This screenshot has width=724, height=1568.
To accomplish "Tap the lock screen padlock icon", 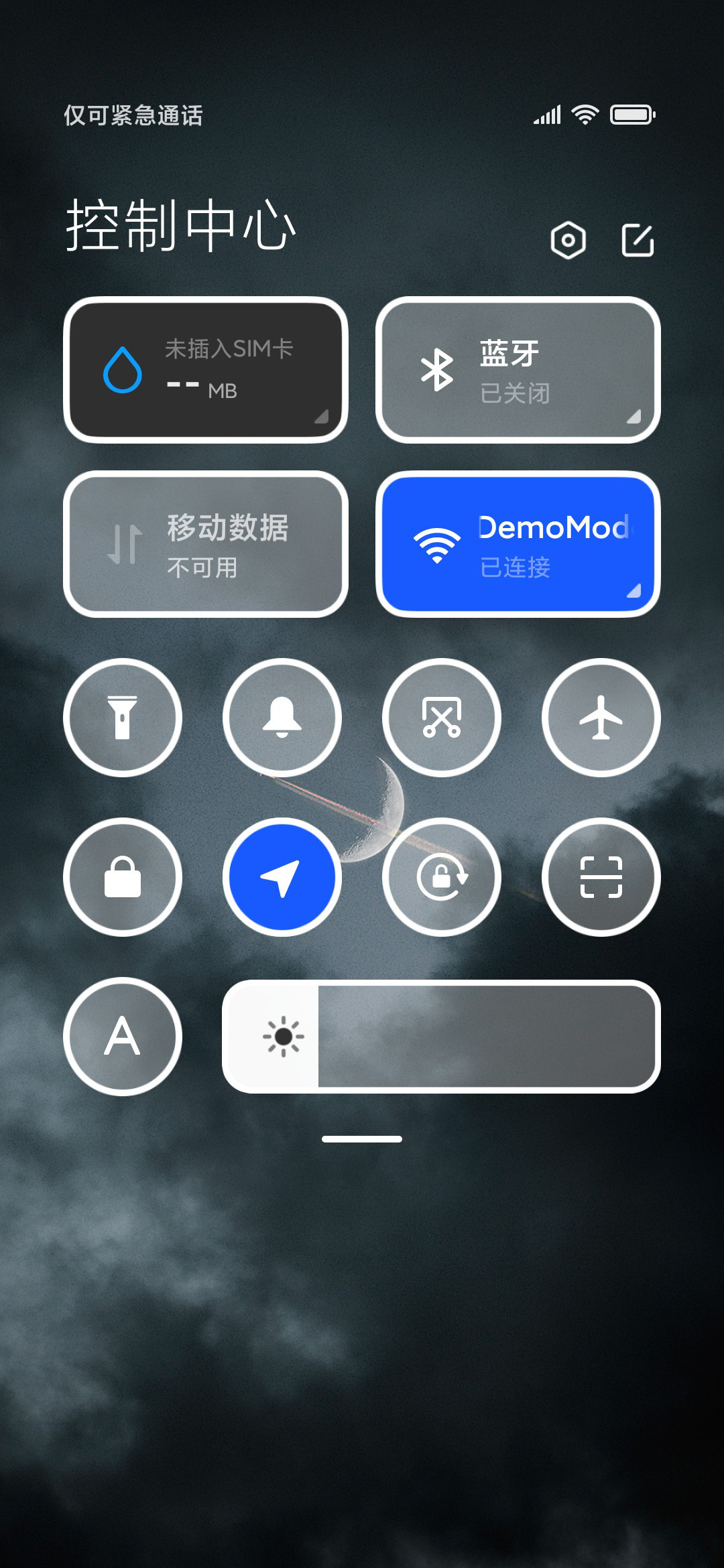I will 123,877.
